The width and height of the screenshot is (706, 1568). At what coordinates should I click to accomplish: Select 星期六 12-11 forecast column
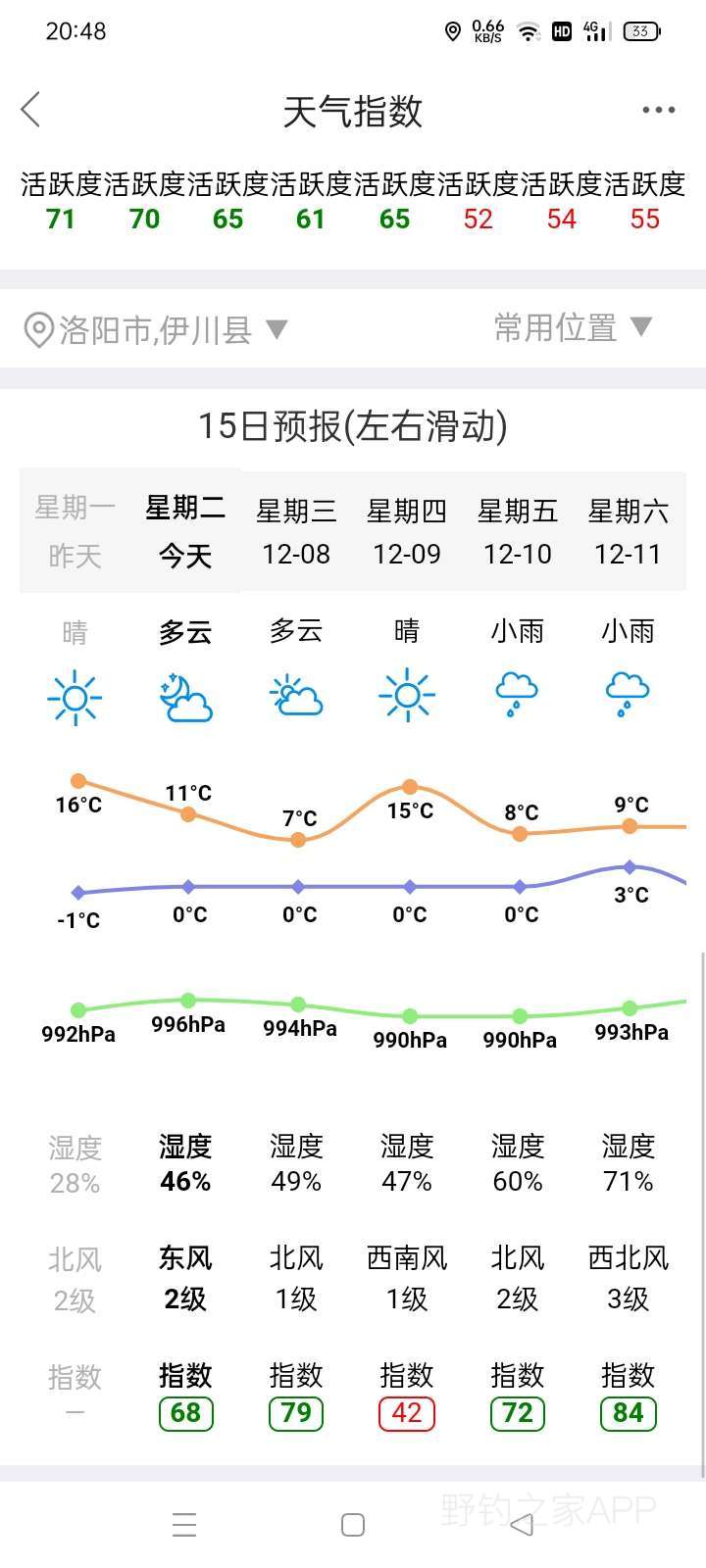point(629,531)
